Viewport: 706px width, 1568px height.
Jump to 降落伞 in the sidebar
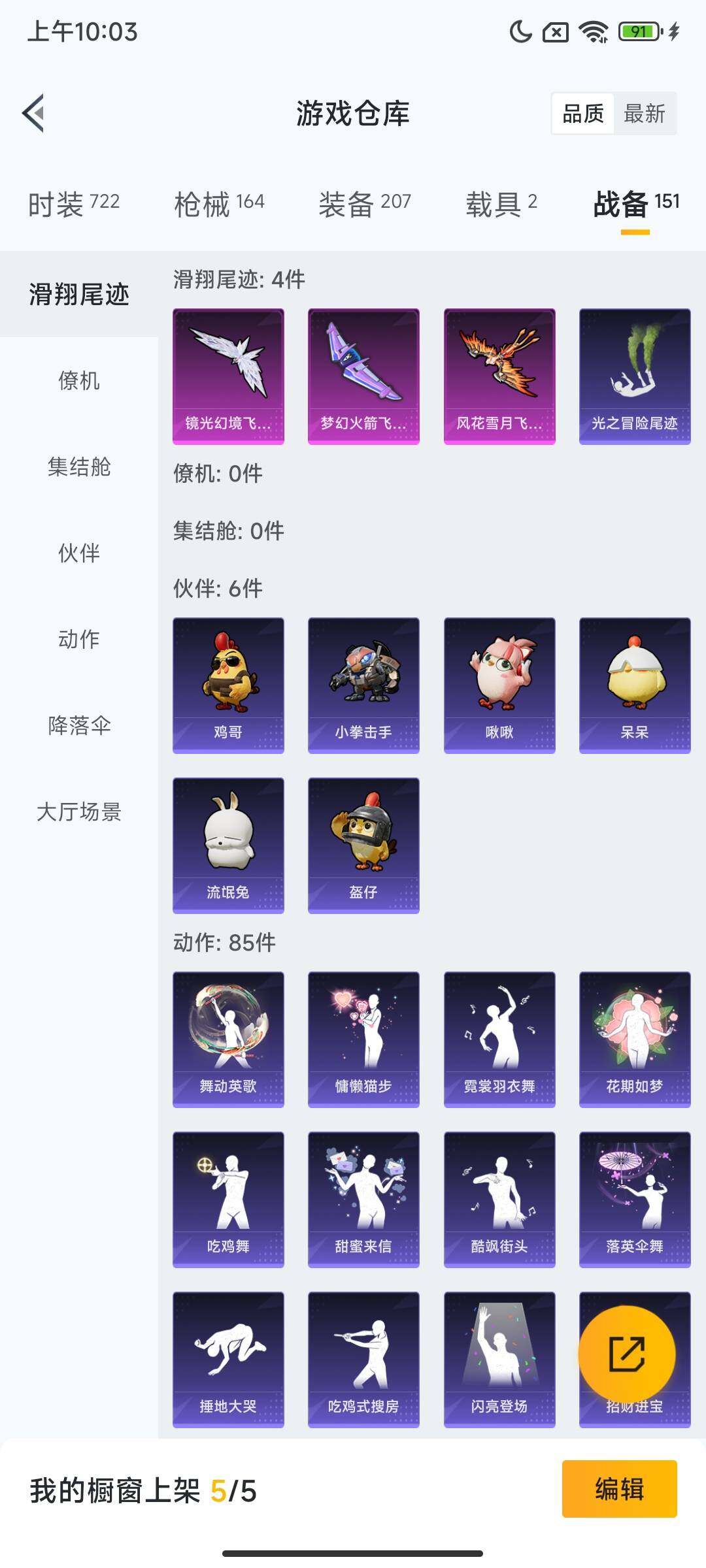coord(79,725)
